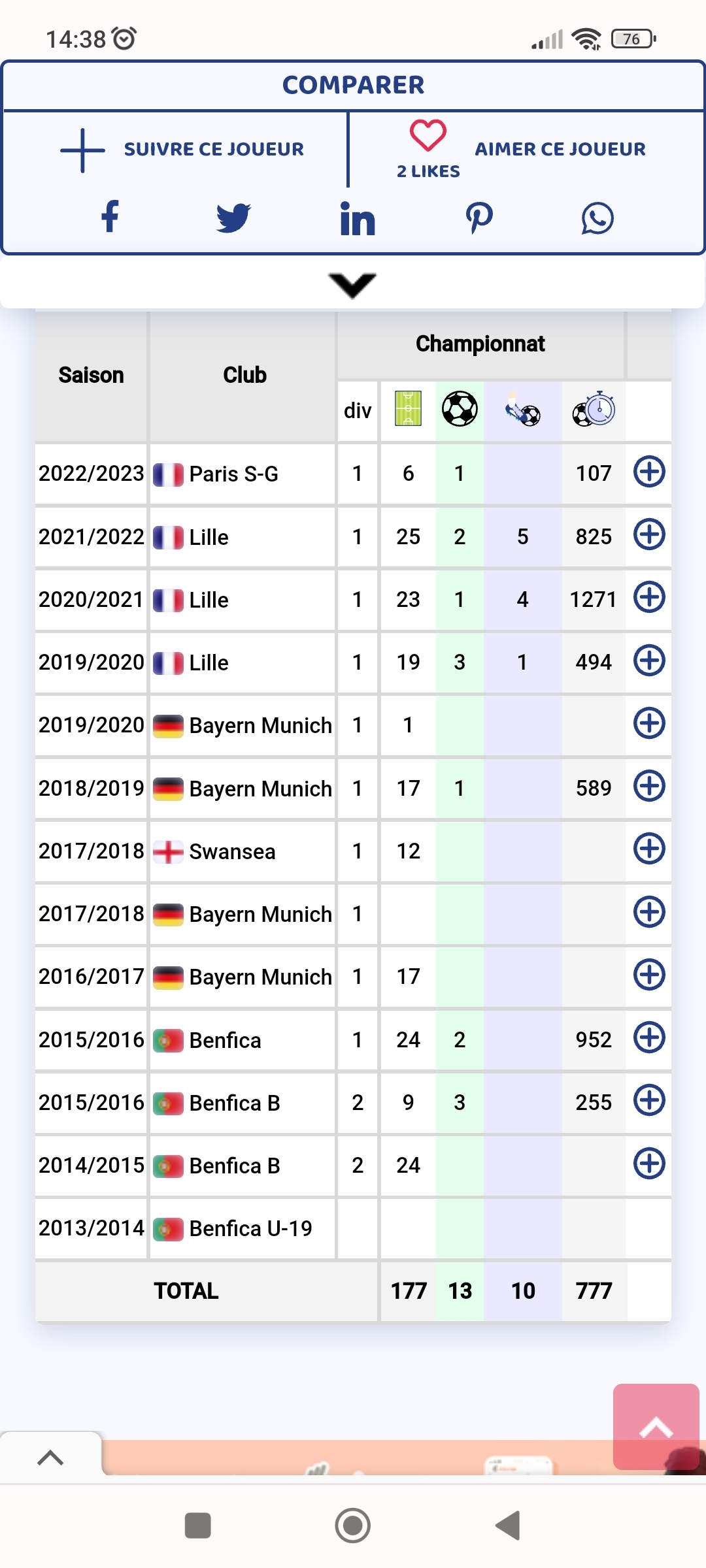Follow this player via SUIVRE CE JOUEUR
706x1568 pixels.
point(182,150)
